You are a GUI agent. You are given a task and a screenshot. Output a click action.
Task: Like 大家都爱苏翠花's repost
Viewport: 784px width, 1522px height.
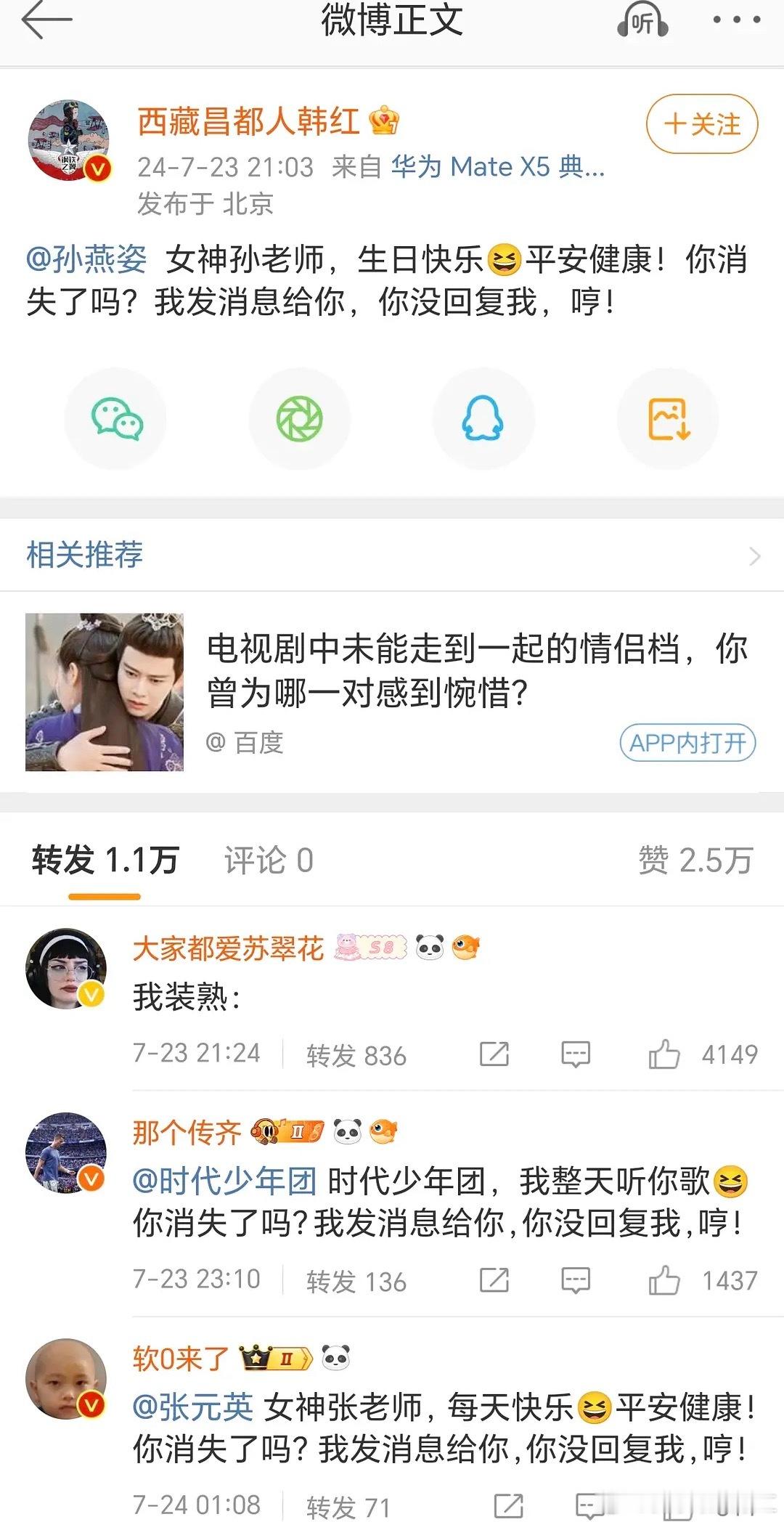pos(663,1054)
